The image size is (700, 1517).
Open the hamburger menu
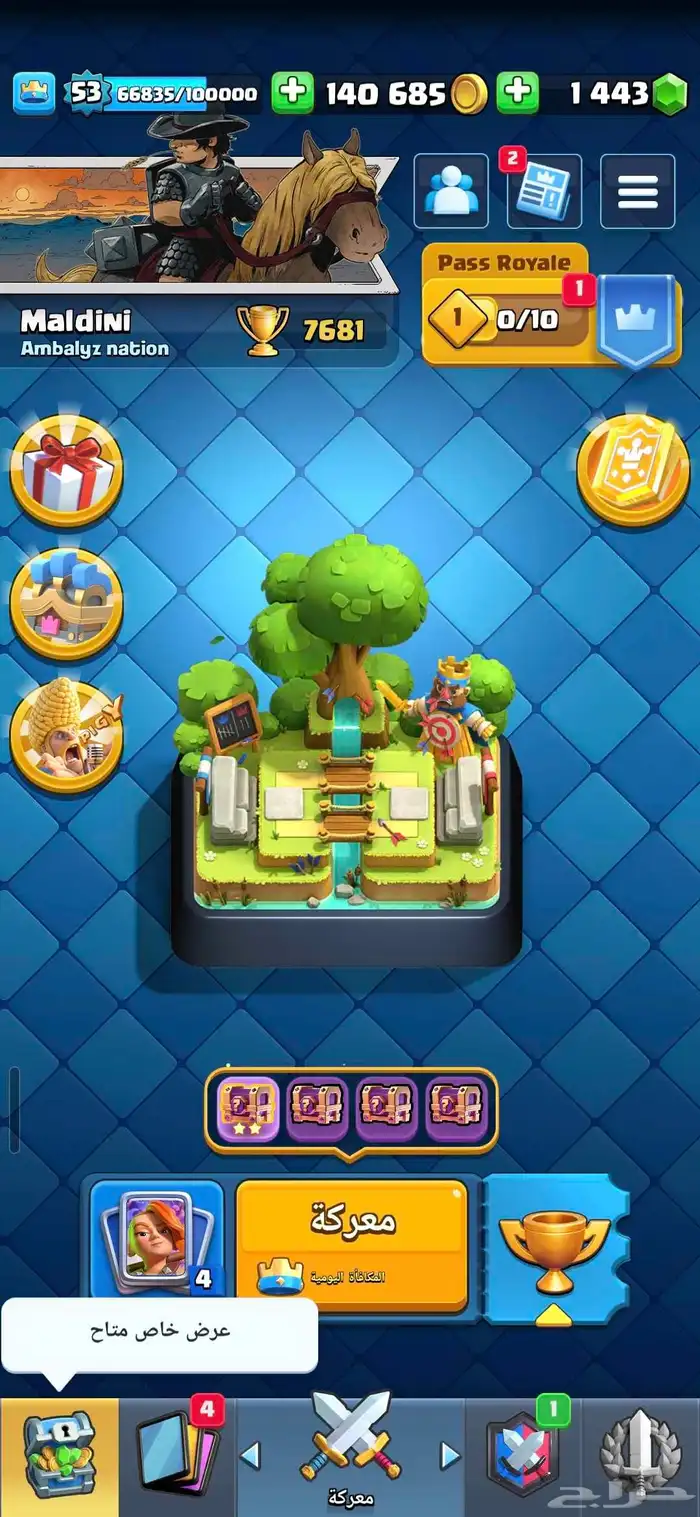[637, 190]
